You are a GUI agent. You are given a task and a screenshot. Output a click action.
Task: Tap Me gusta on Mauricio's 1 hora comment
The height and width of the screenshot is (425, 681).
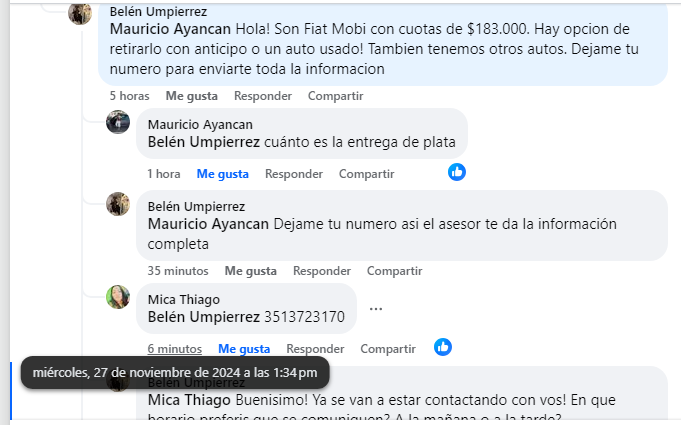[222, 173]
